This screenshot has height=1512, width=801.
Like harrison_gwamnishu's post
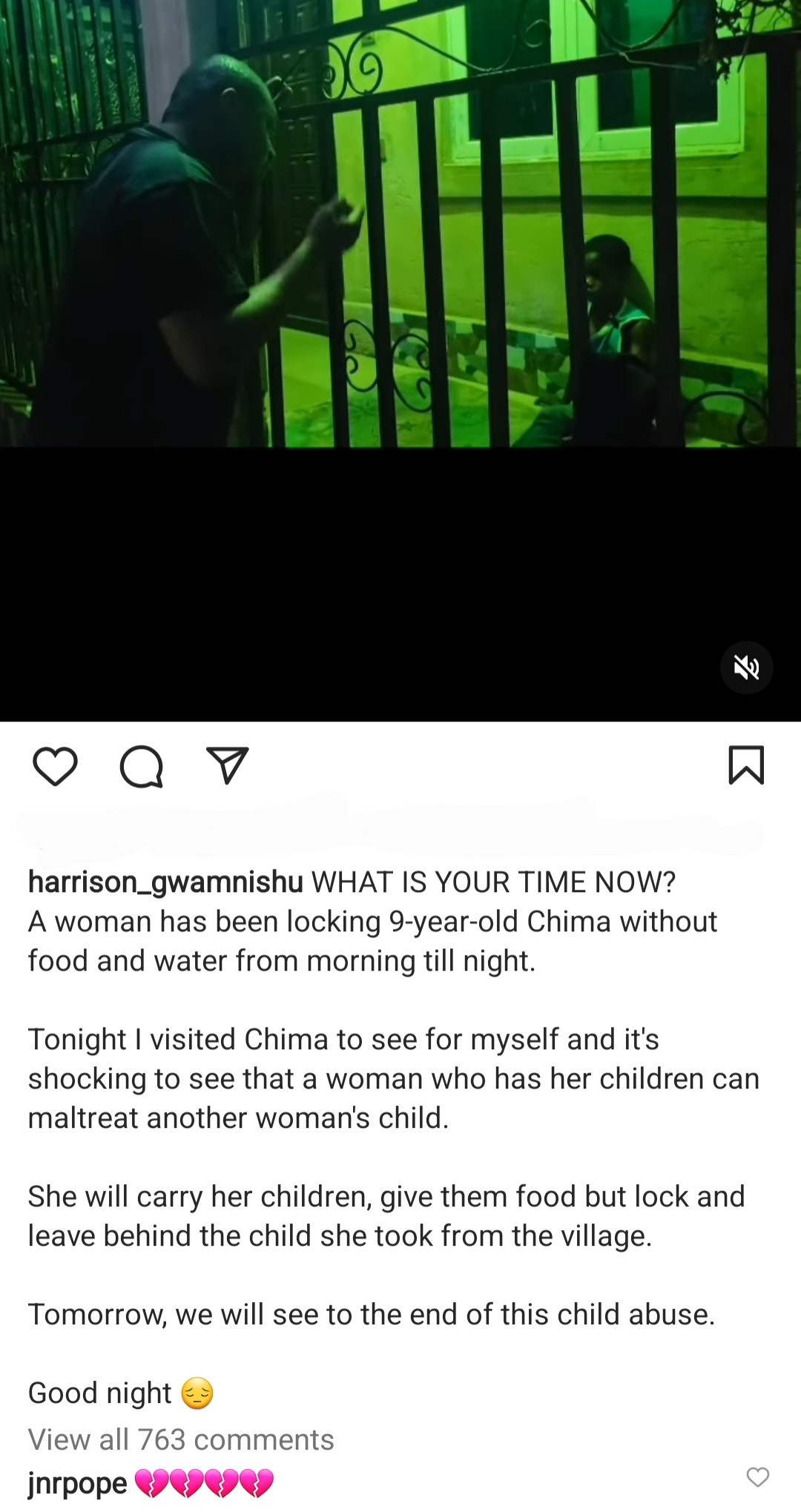(55, 766)
